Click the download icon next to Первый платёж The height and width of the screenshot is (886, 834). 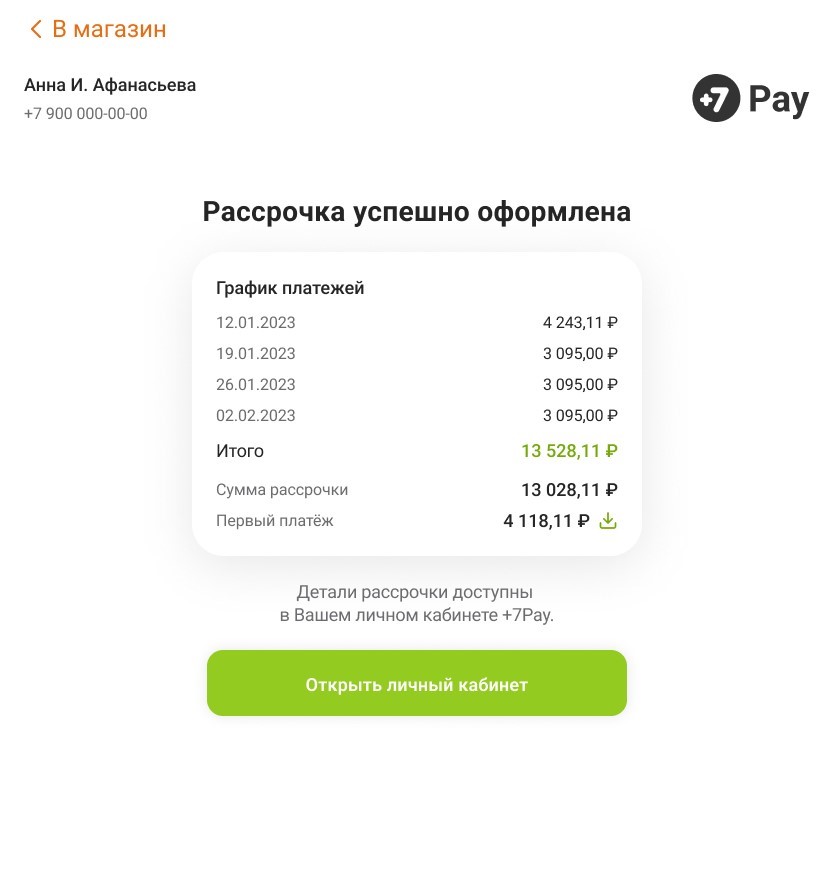click(608, 520)
